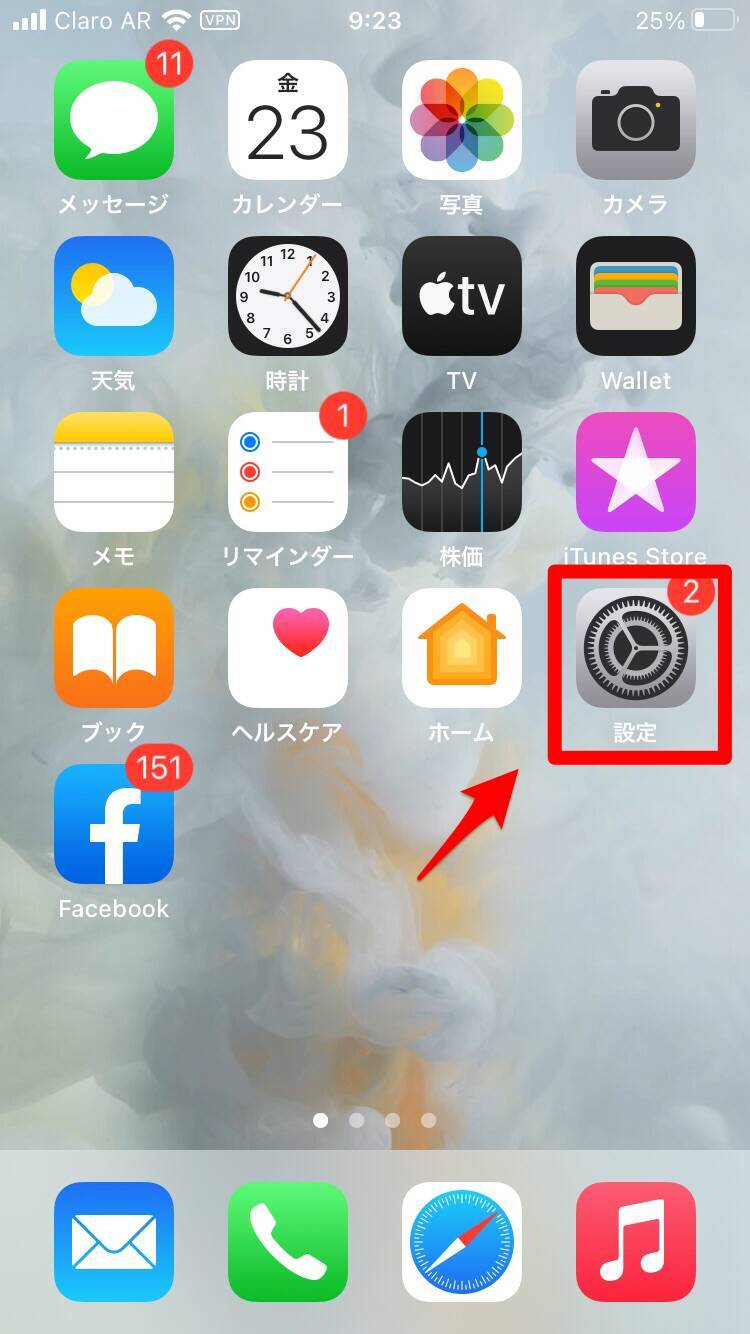The image size is (750, 1334).
Task: View the Stocks app (株価)
Action: tap(461, 472)
